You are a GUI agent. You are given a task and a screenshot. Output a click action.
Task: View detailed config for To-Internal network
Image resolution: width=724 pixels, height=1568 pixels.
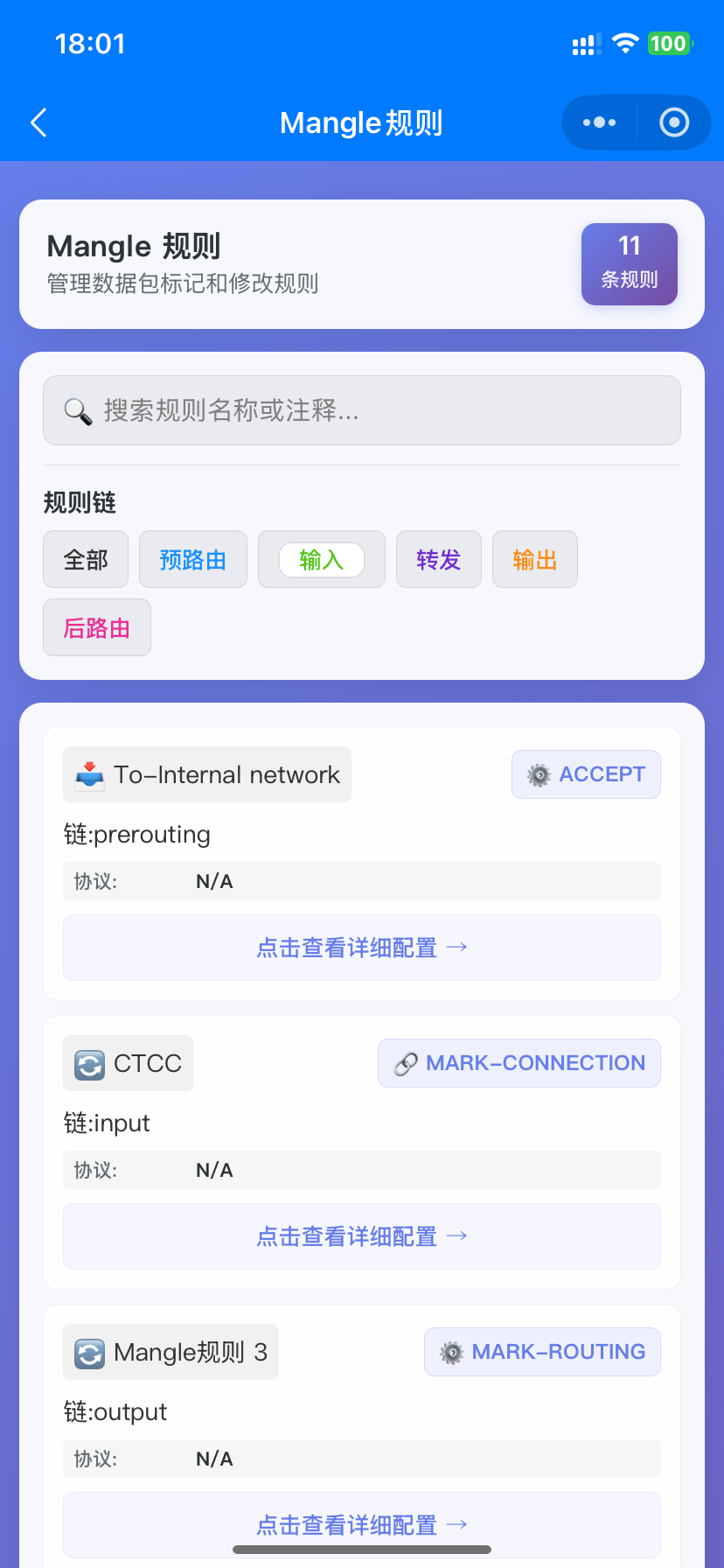(x=362, y=948)
